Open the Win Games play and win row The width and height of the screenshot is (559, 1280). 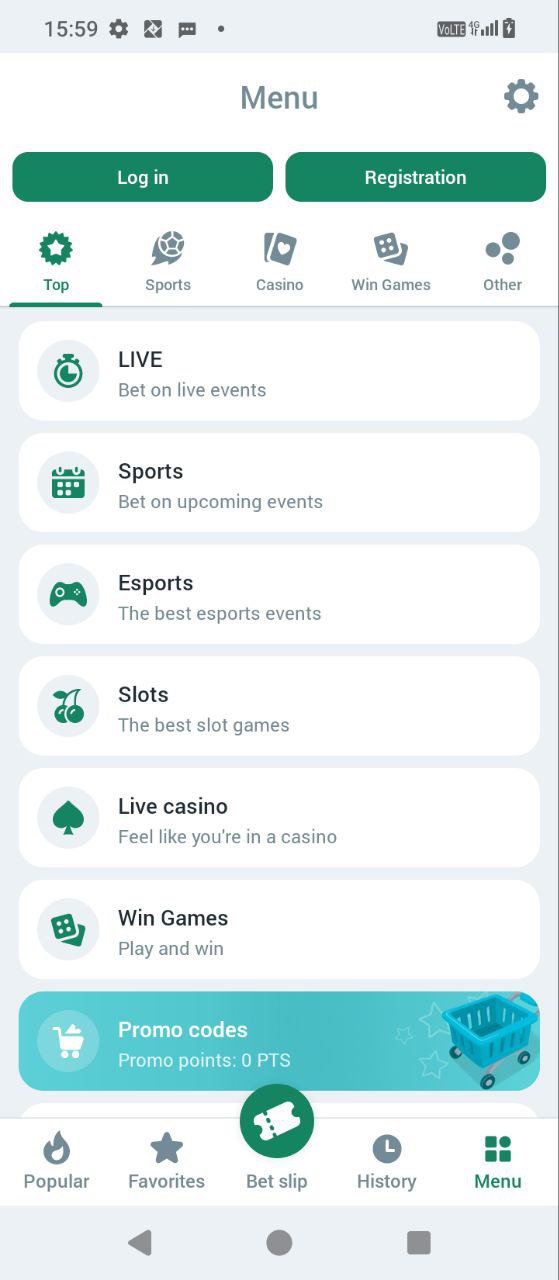tap(279, 930)
